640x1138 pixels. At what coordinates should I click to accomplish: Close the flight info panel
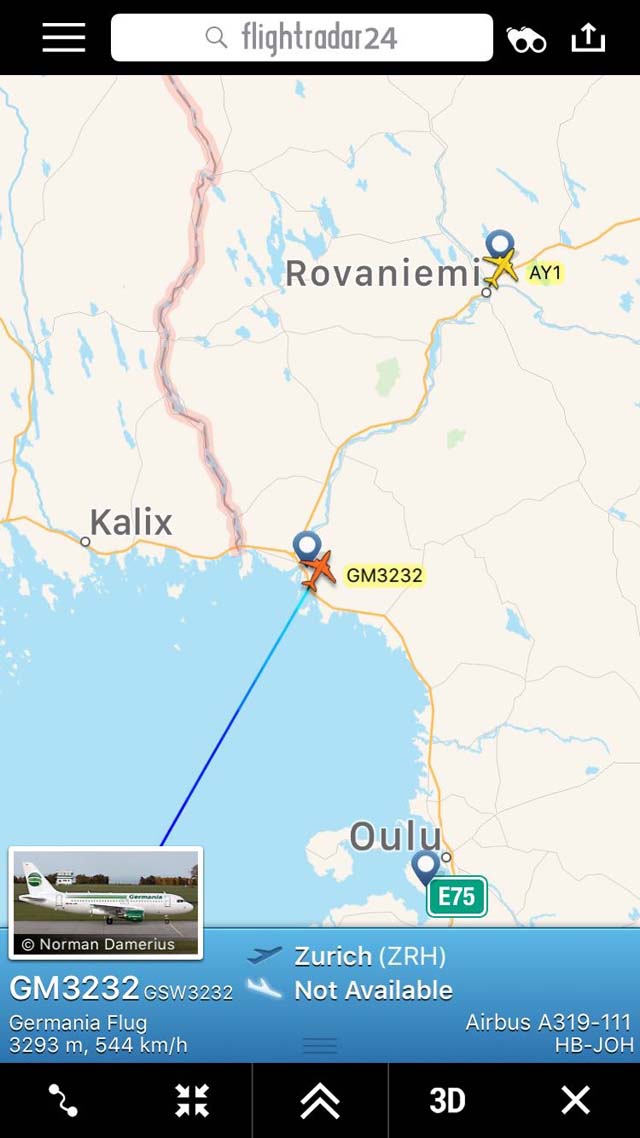point(575,1100)
